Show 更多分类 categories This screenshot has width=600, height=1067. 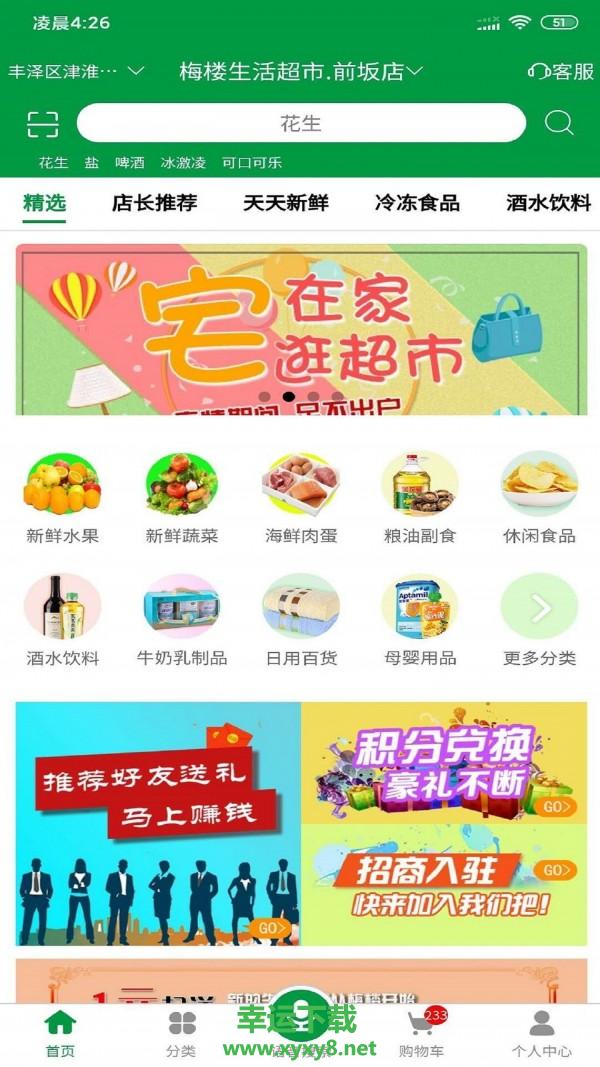539,620
